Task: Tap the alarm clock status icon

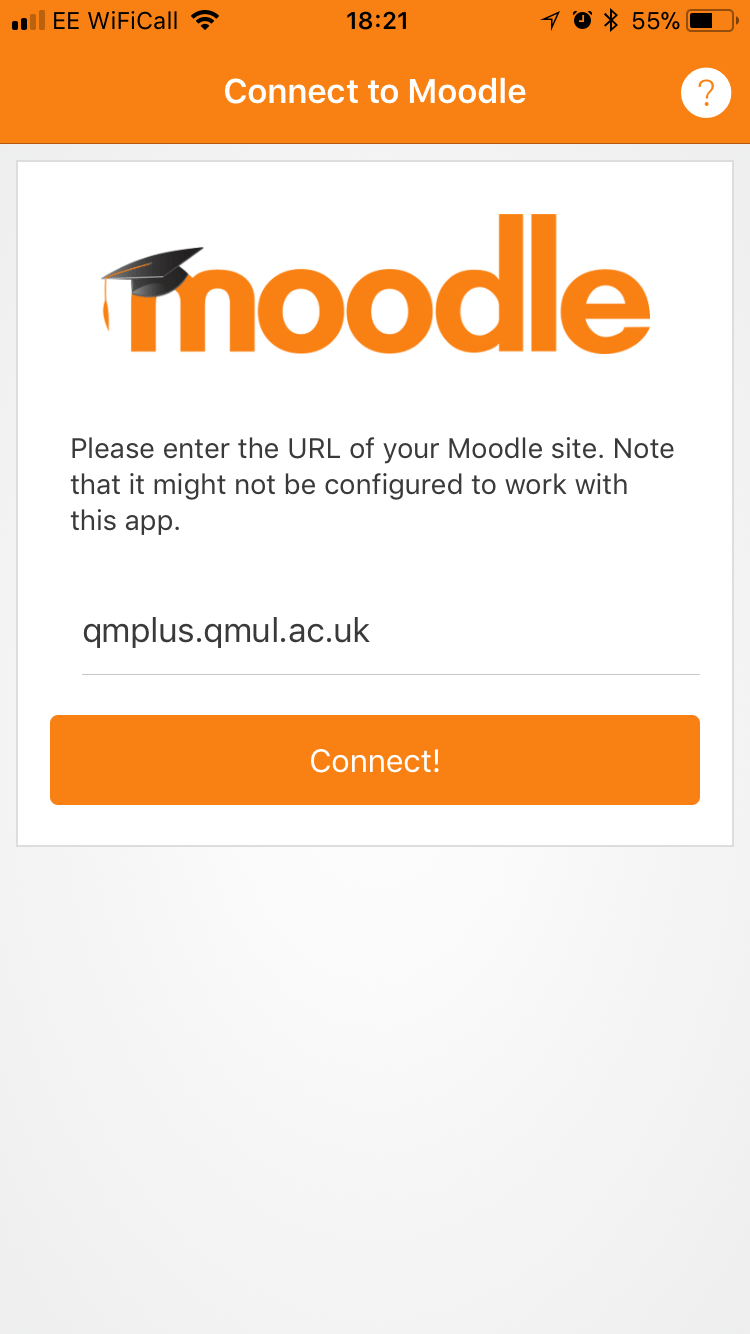Action: click(x=581, y=19)
